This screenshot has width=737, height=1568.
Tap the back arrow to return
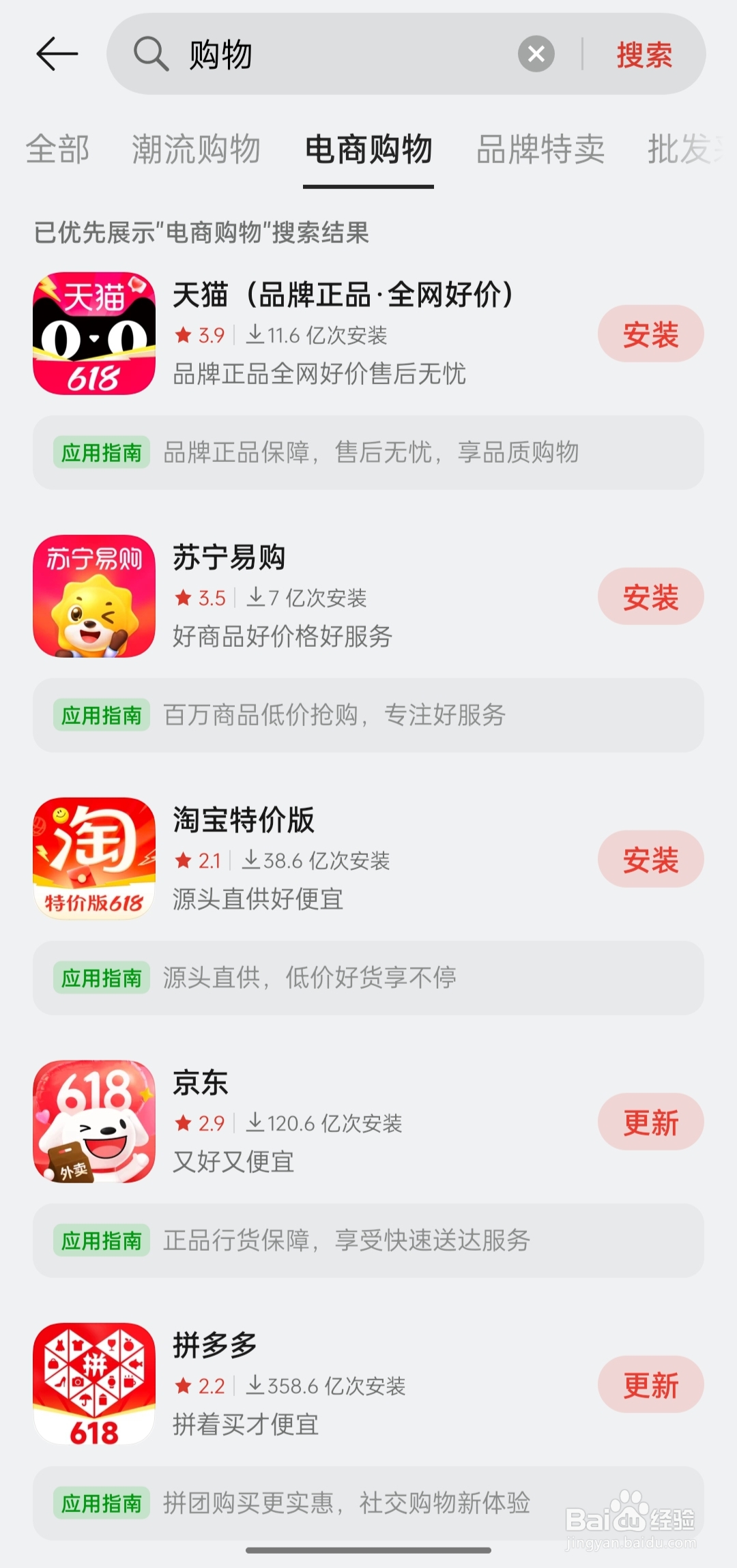tap(57, 53)
